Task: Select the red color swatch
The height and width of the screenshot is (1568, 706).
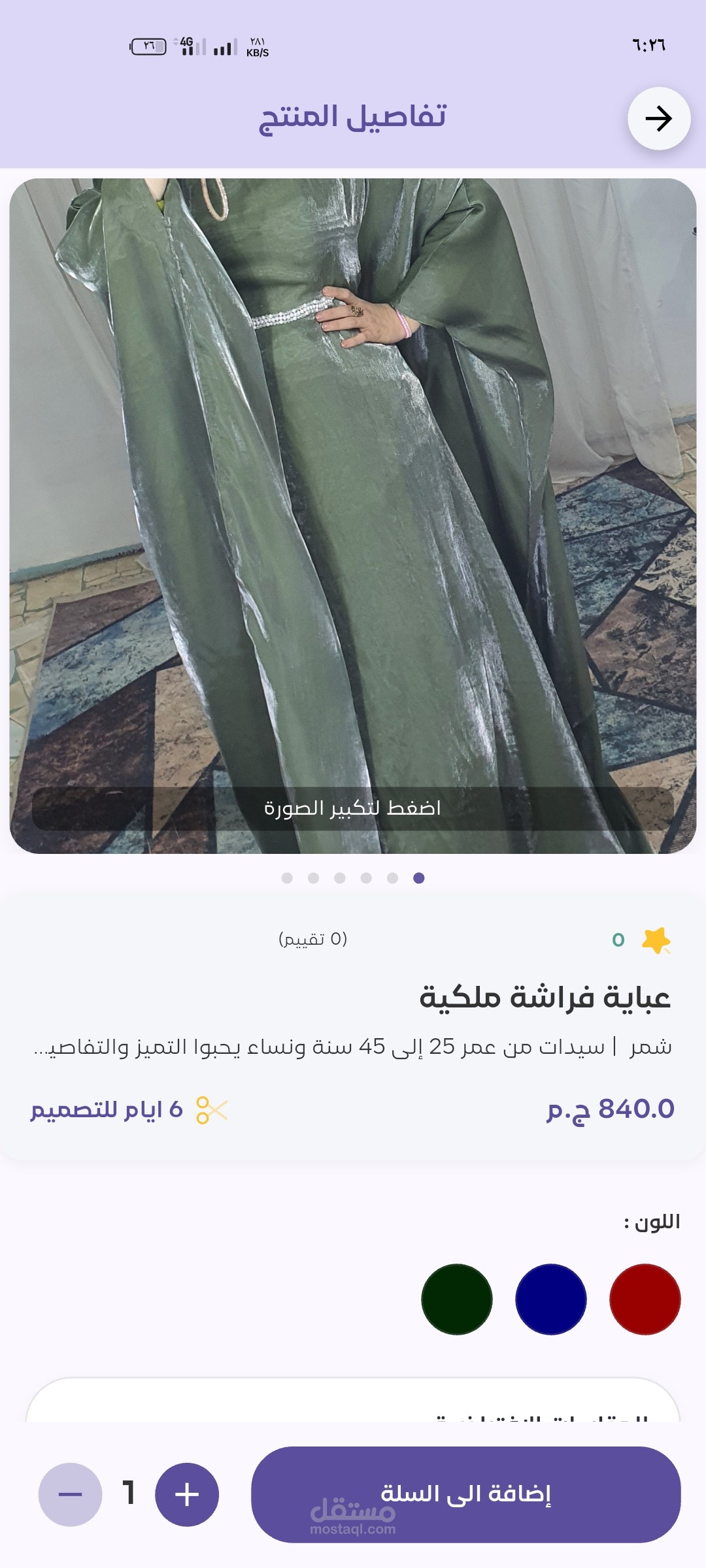Action: tap(645, 1299)
